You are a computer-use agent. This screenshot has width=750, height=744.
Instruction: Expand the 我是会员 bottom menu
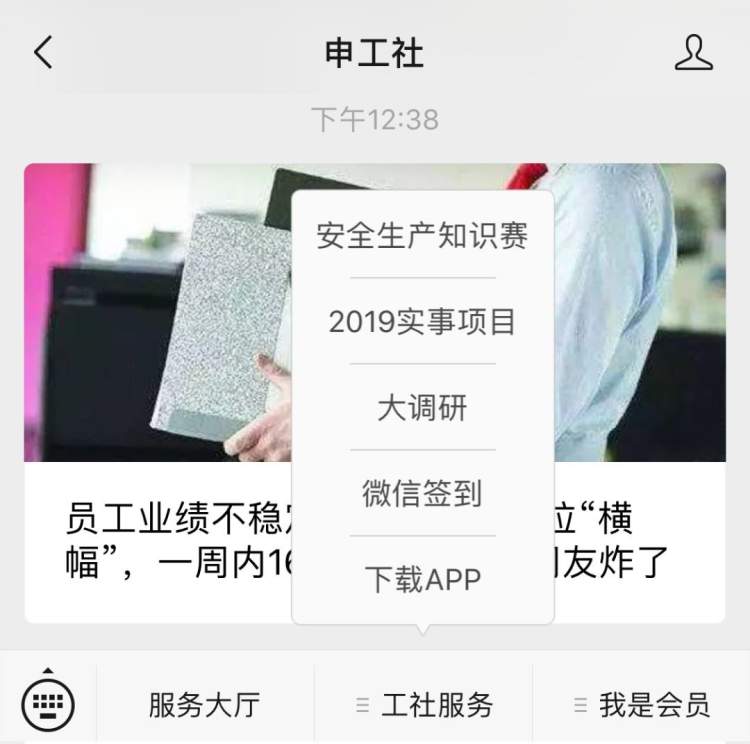pos(641,705)
